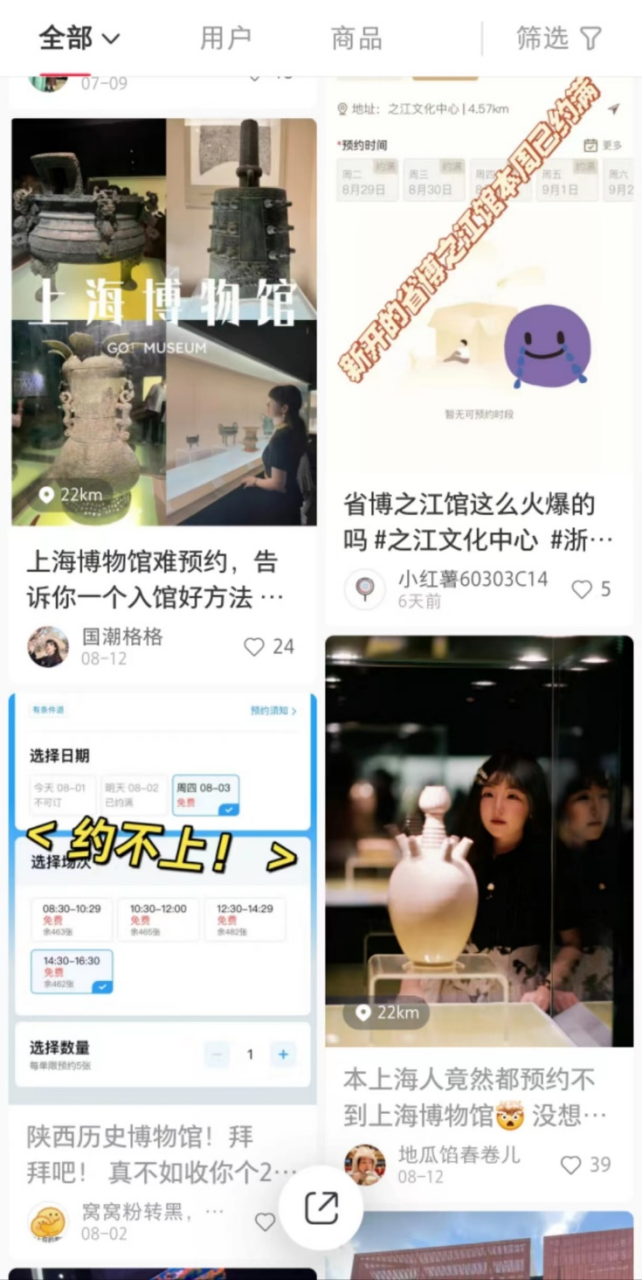Open 小红薯60303C14's profile
The image size is (642, 1280).
tap(365, 589)
